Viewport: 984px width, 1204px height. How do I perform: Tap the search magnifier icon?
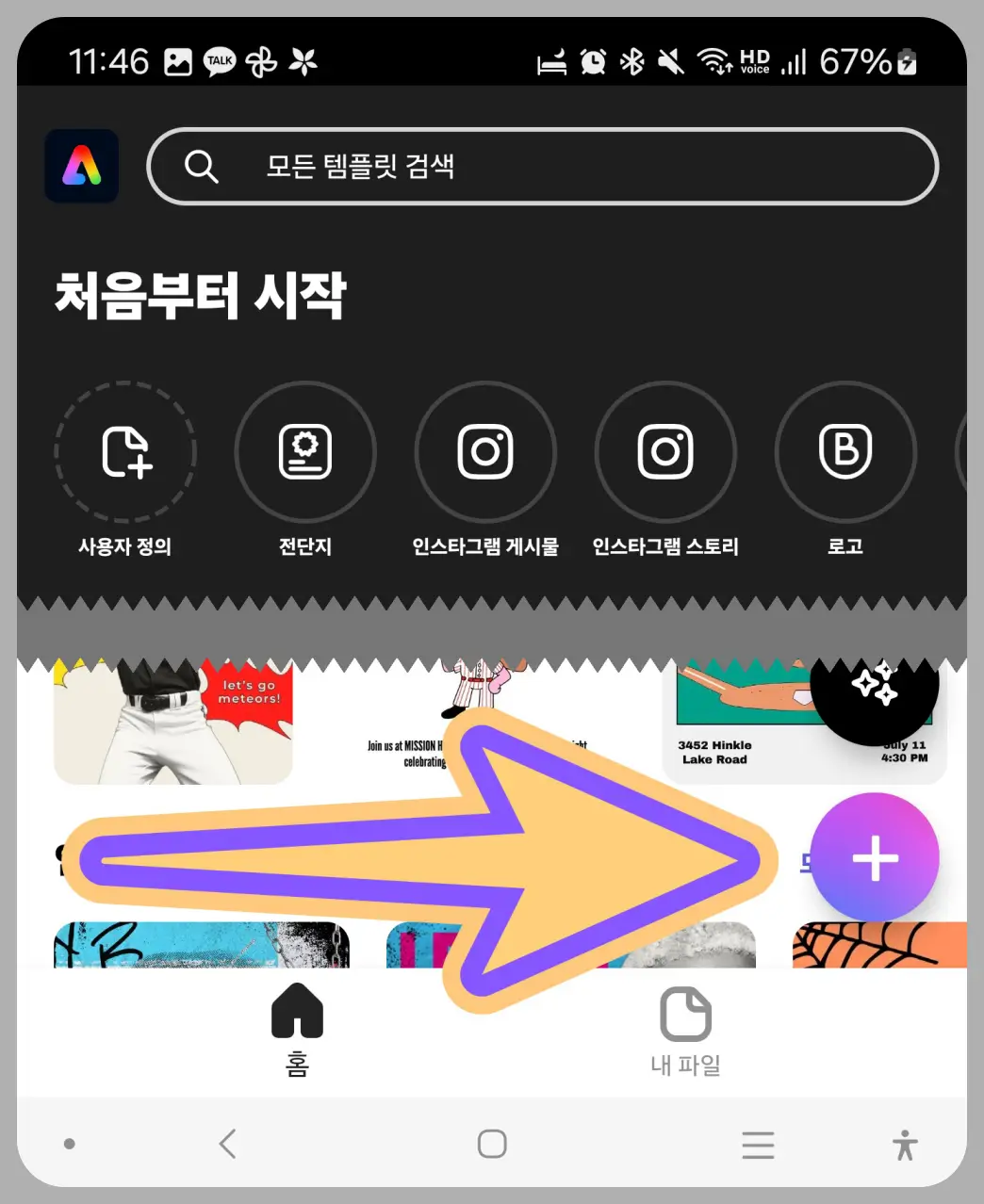200,167
